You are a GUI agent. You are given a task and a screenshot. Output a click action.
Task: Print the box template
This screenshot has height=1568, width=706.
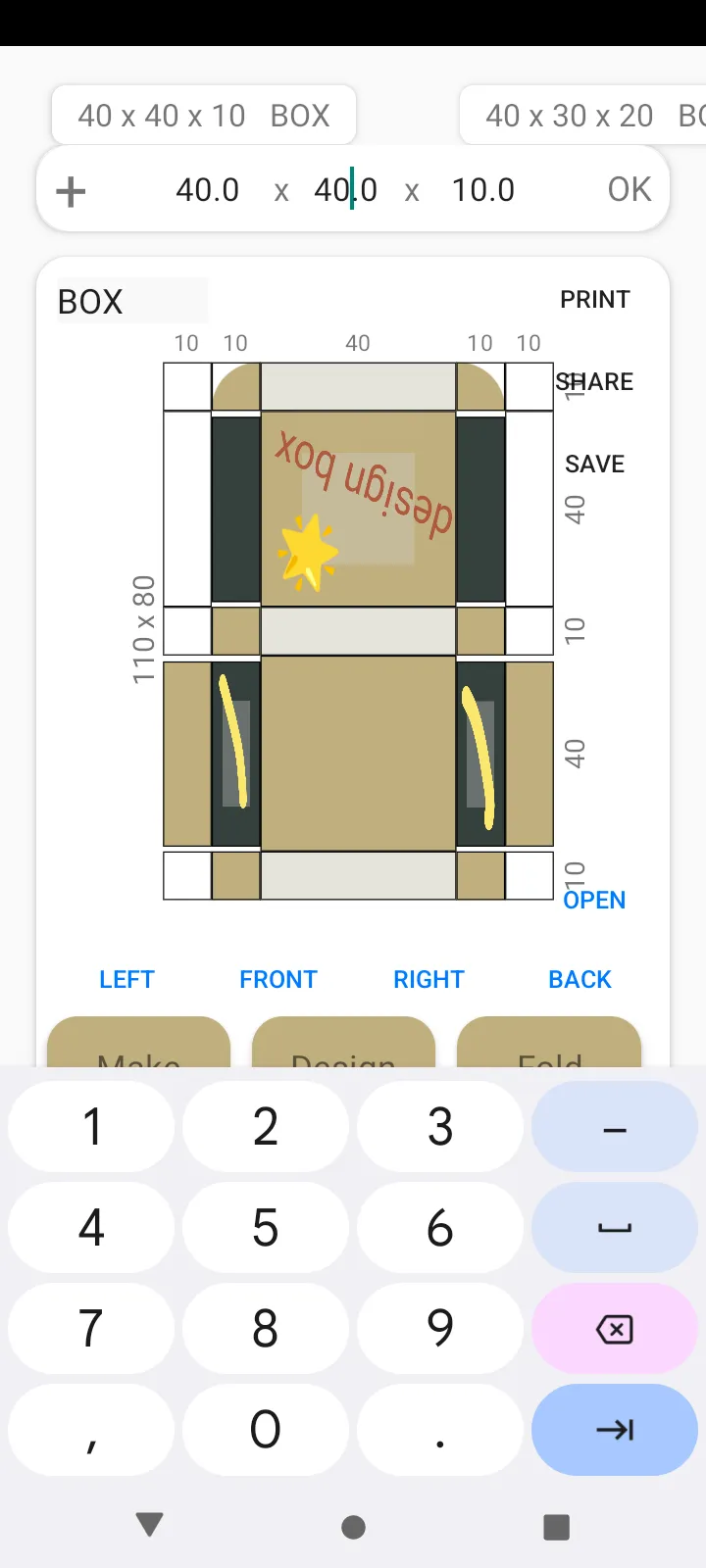(x=595, y=299)
